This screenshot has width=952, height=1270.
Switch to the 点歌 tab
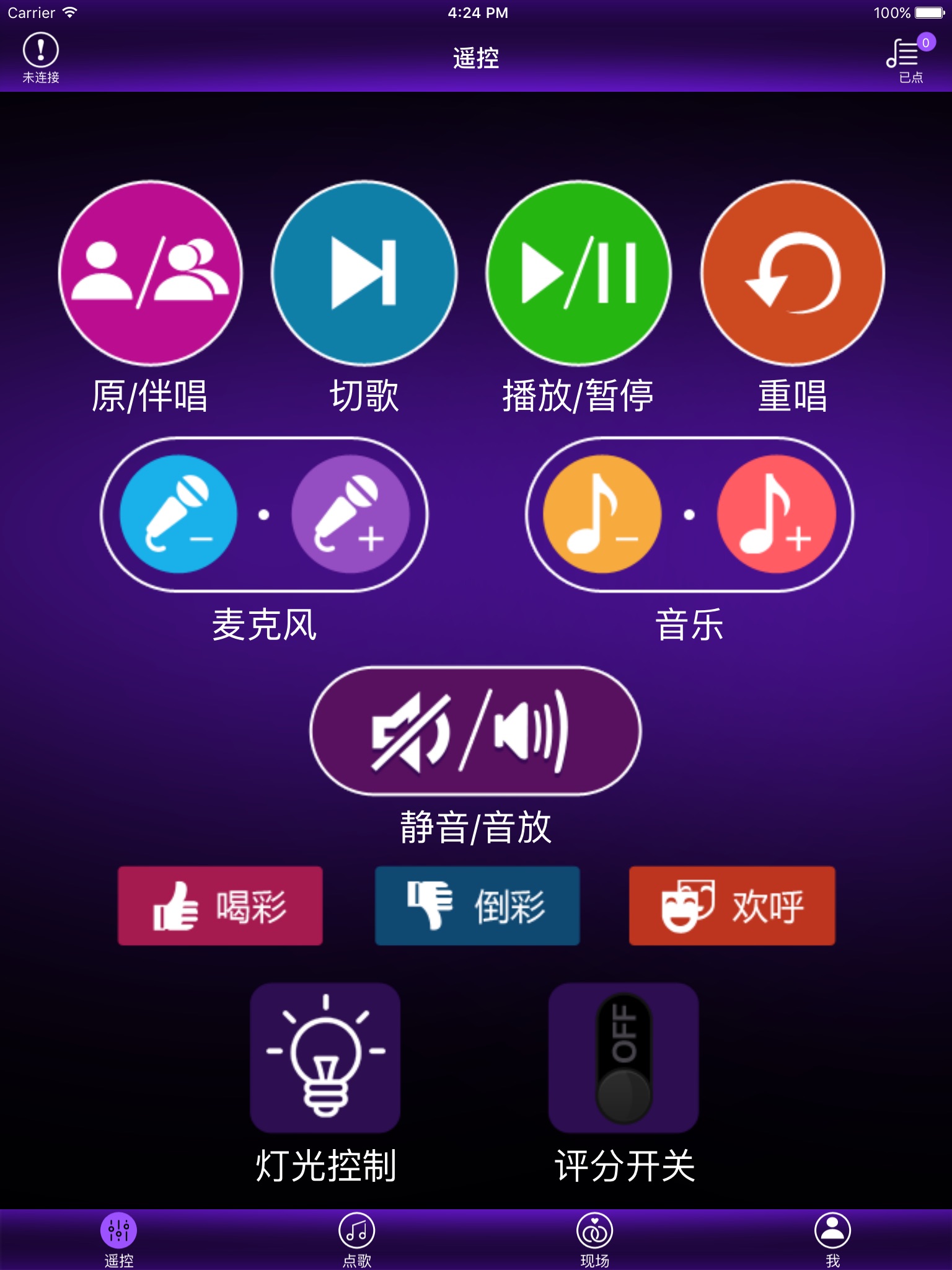[357, 1240]
